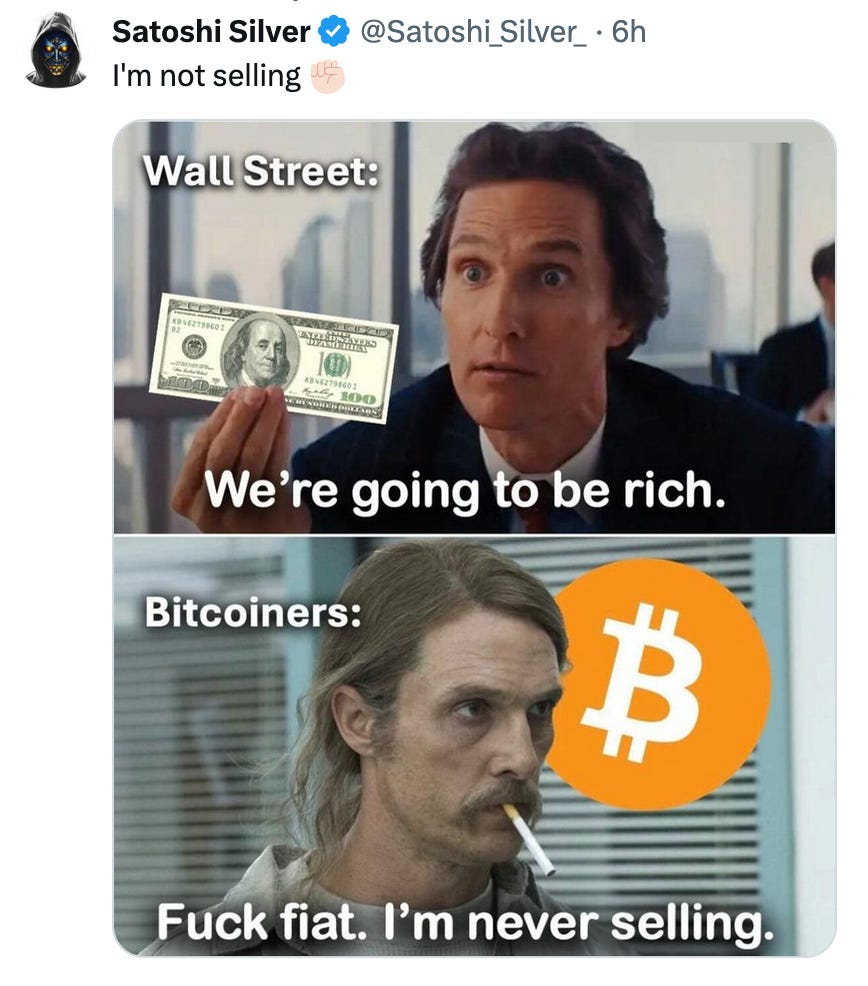Screen dimensions: 868x986
Task: Open the @Satoshi_Silver_ handle
Action: point(474,32)
